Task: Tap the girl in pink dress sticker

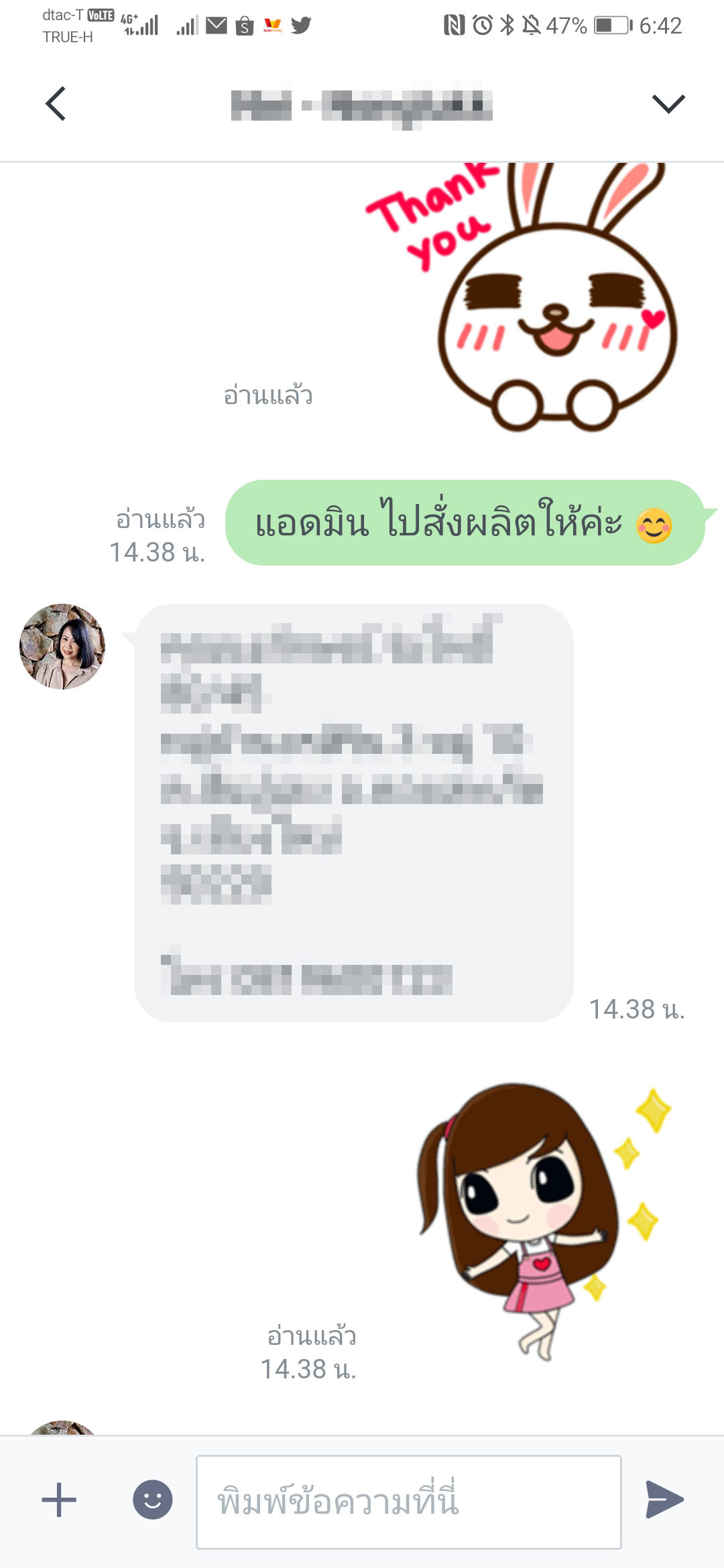Action: [543, 1221]
